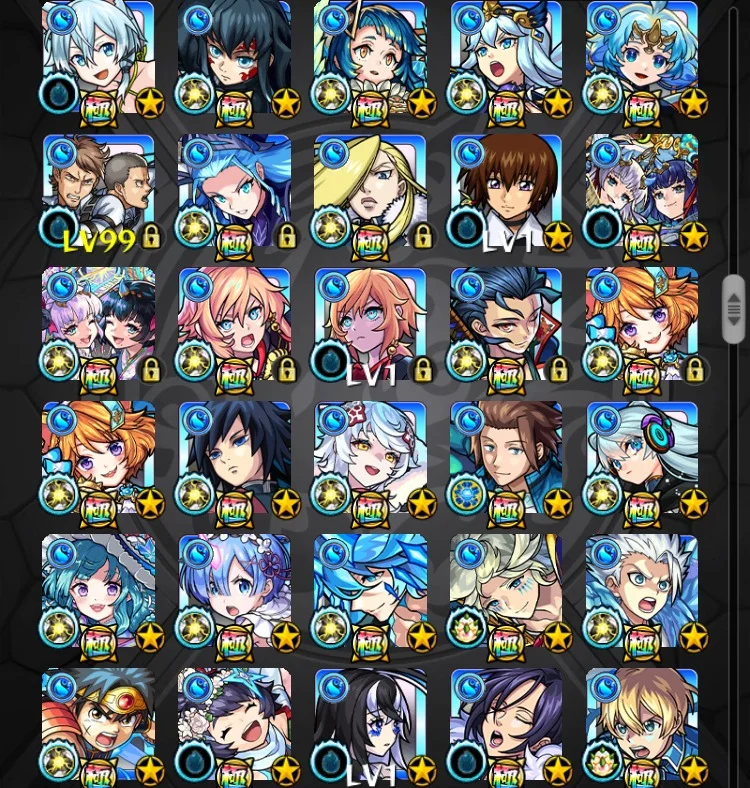The height and width of the screenshot is (788, 750).
Task: Select the white-haired character wearing gold winged helmet
Action: pos(506,57)
